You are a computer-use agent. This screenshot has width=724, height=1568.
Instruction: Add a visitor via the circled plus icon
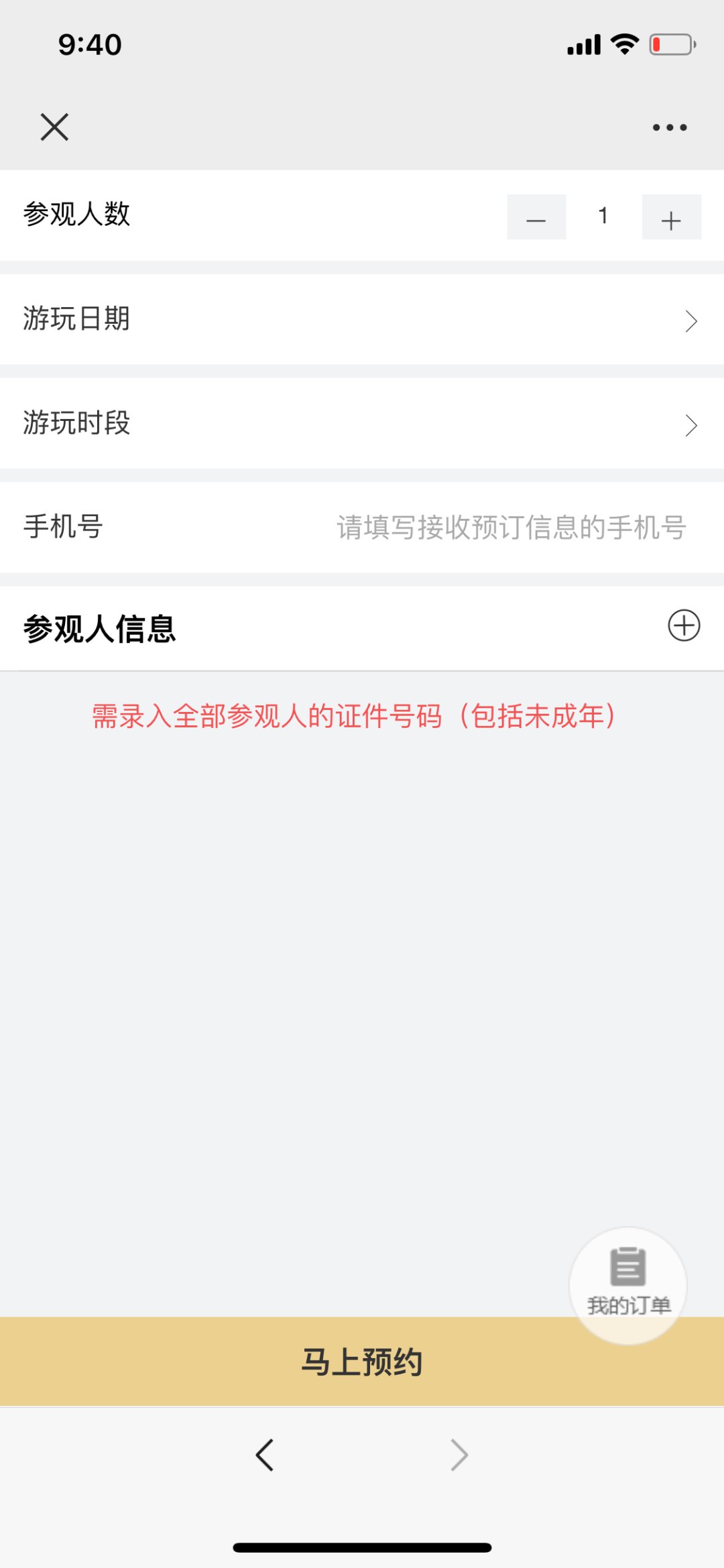(684, 625)
